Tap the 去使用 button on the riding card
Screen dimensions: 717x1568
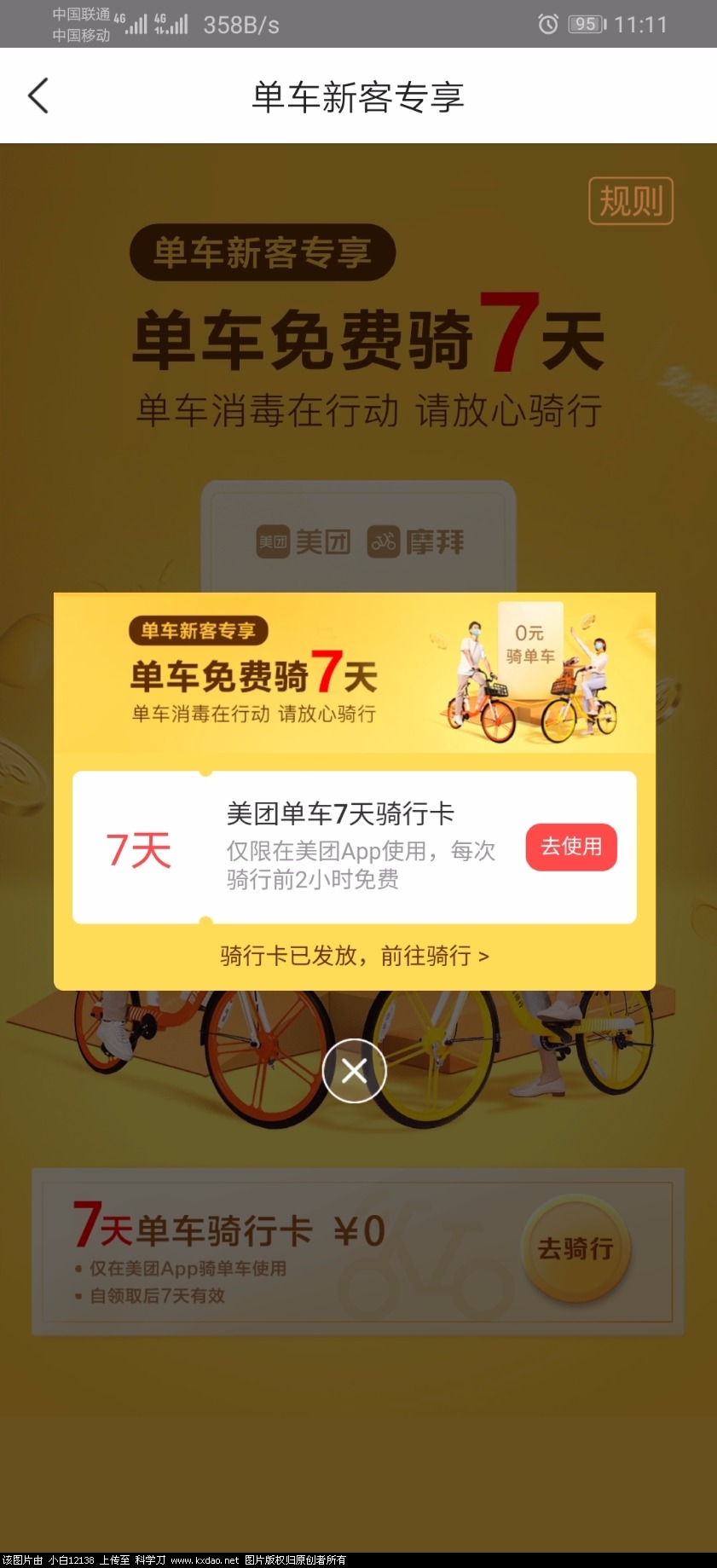point(572,848)
